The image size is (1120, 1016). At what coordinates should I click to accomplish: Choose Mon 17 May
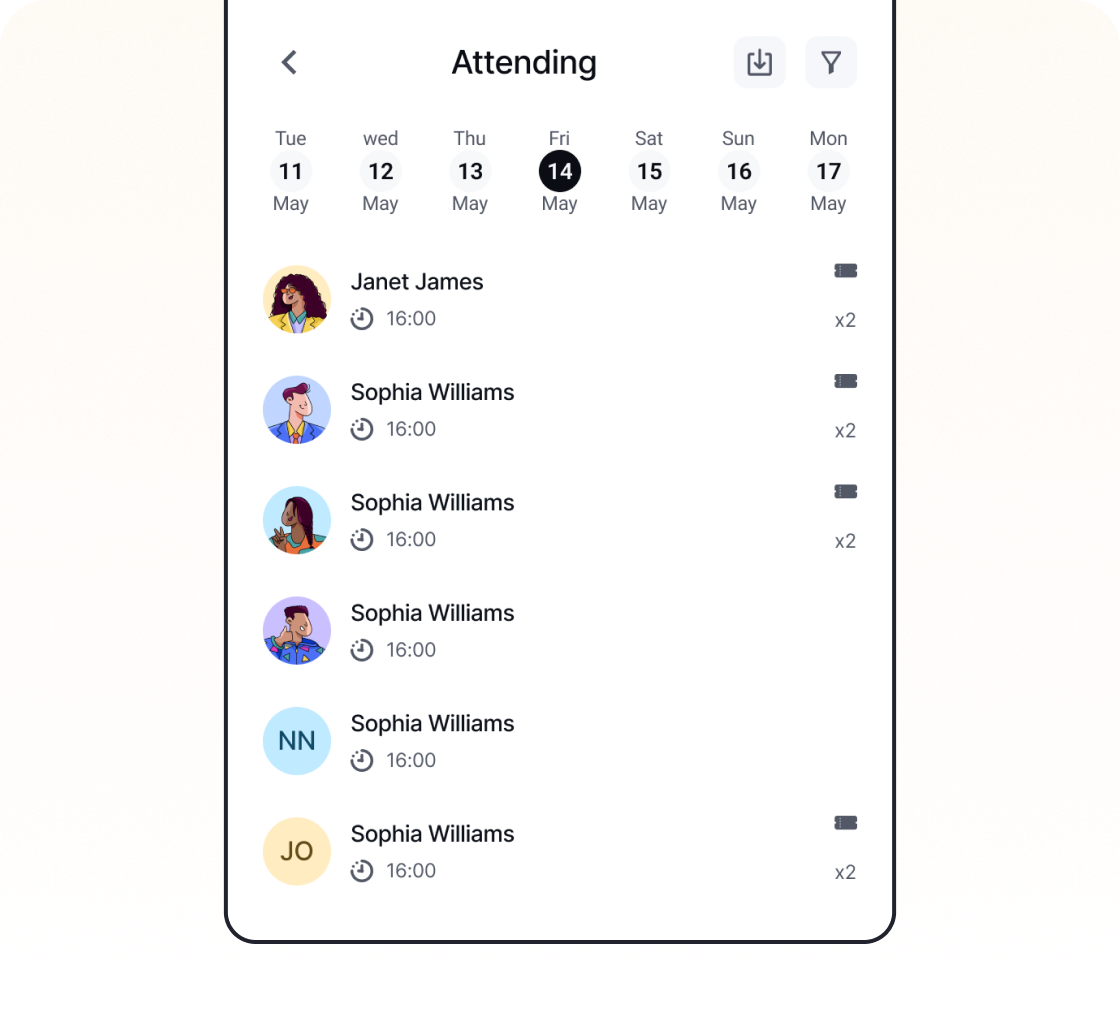(828, 171)
